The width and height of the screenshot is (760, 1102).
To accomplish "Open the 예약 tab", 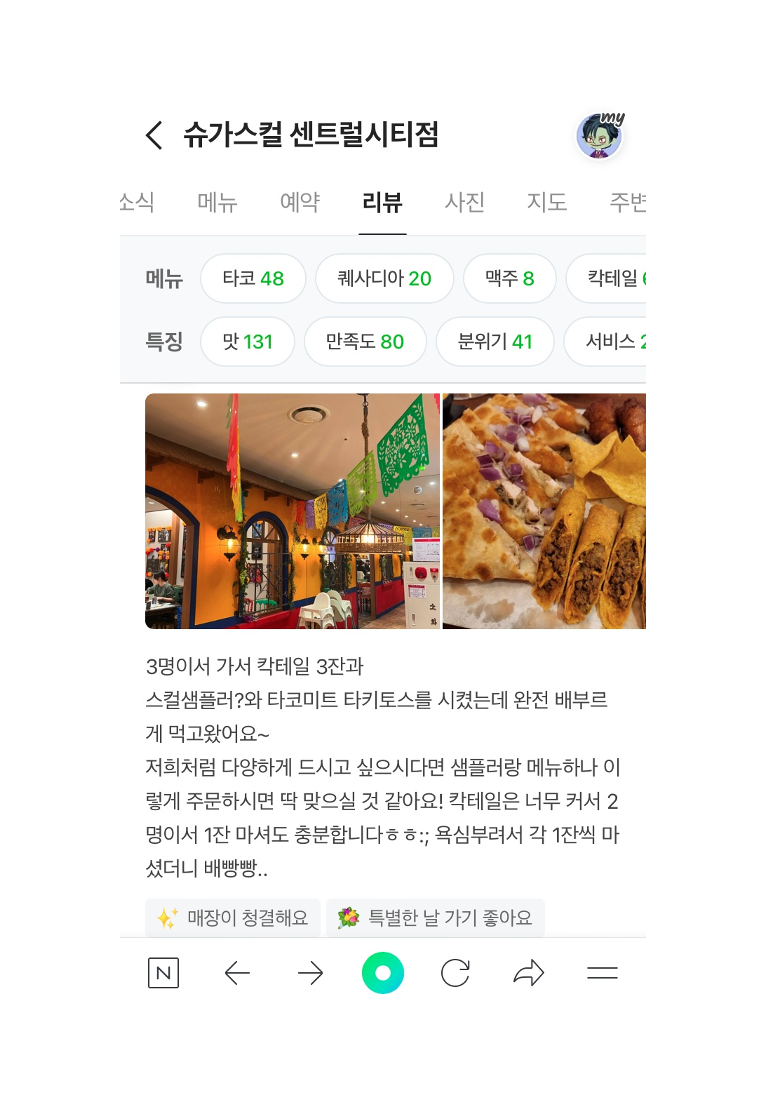I will pos(300,202).
